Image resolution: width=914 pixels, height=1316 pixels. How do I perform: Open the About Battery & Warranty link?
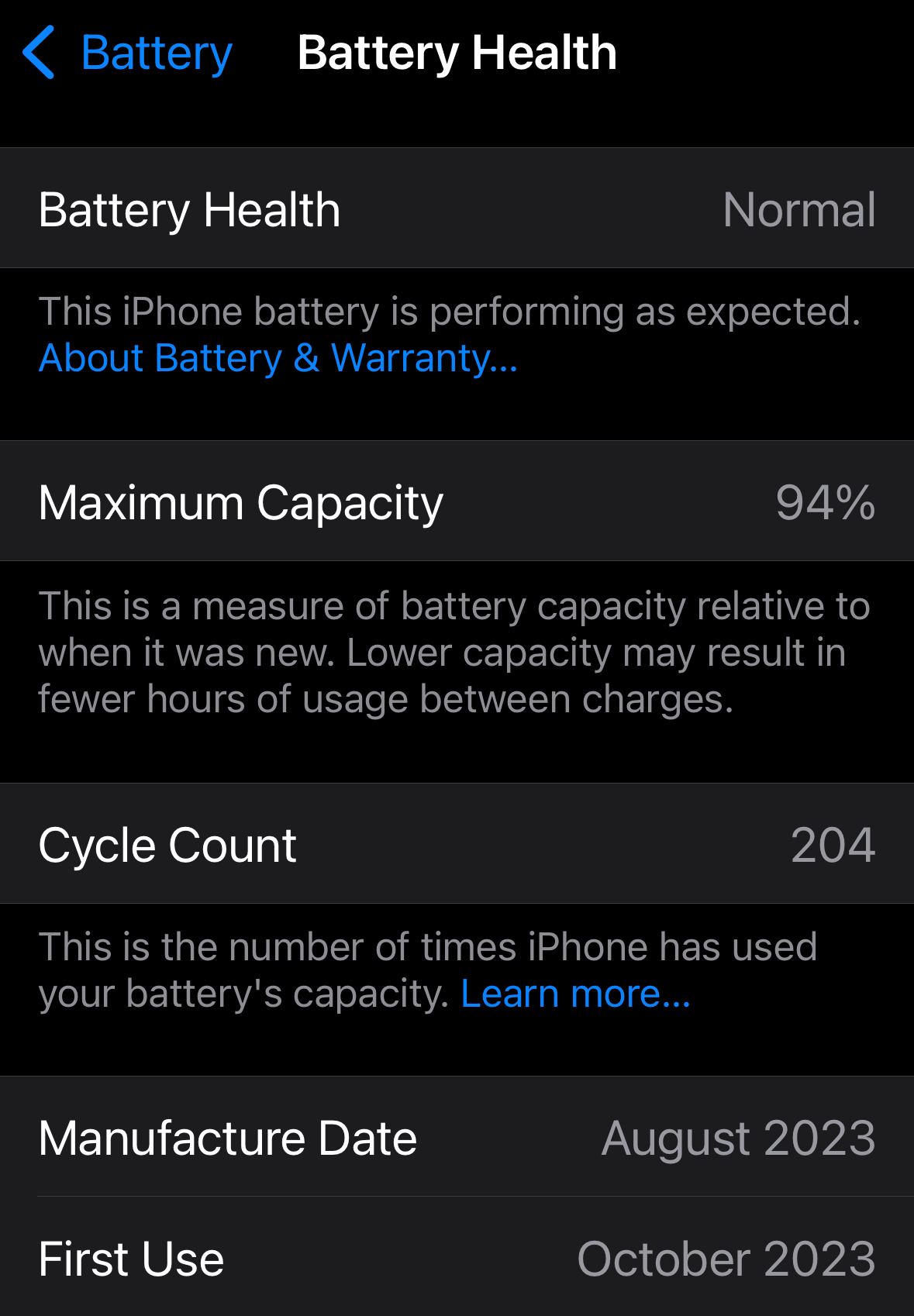tap(278, 359)
